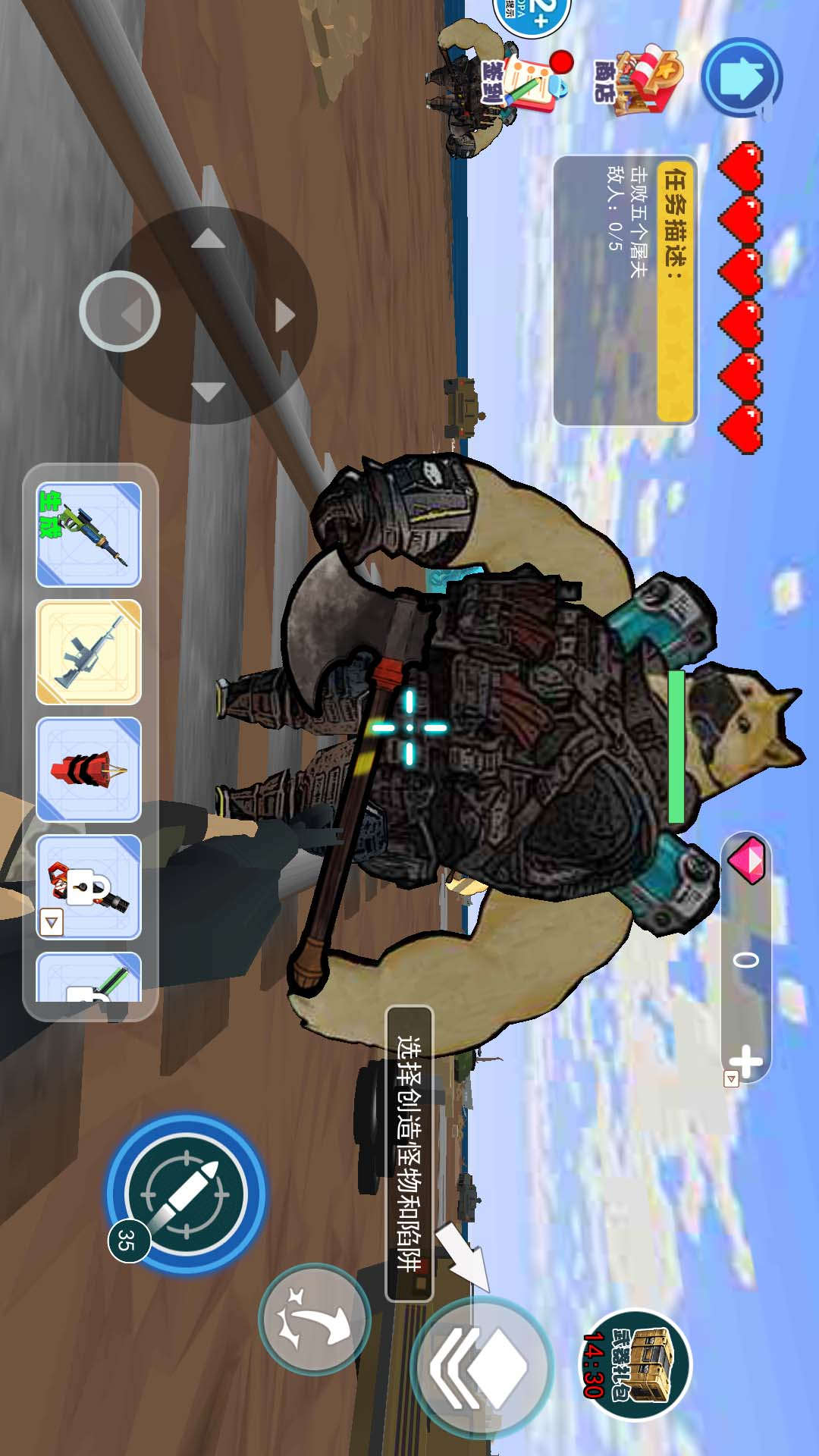
Task: Tap the locked flamethrower weapon slot
Action: click(89, 887)
